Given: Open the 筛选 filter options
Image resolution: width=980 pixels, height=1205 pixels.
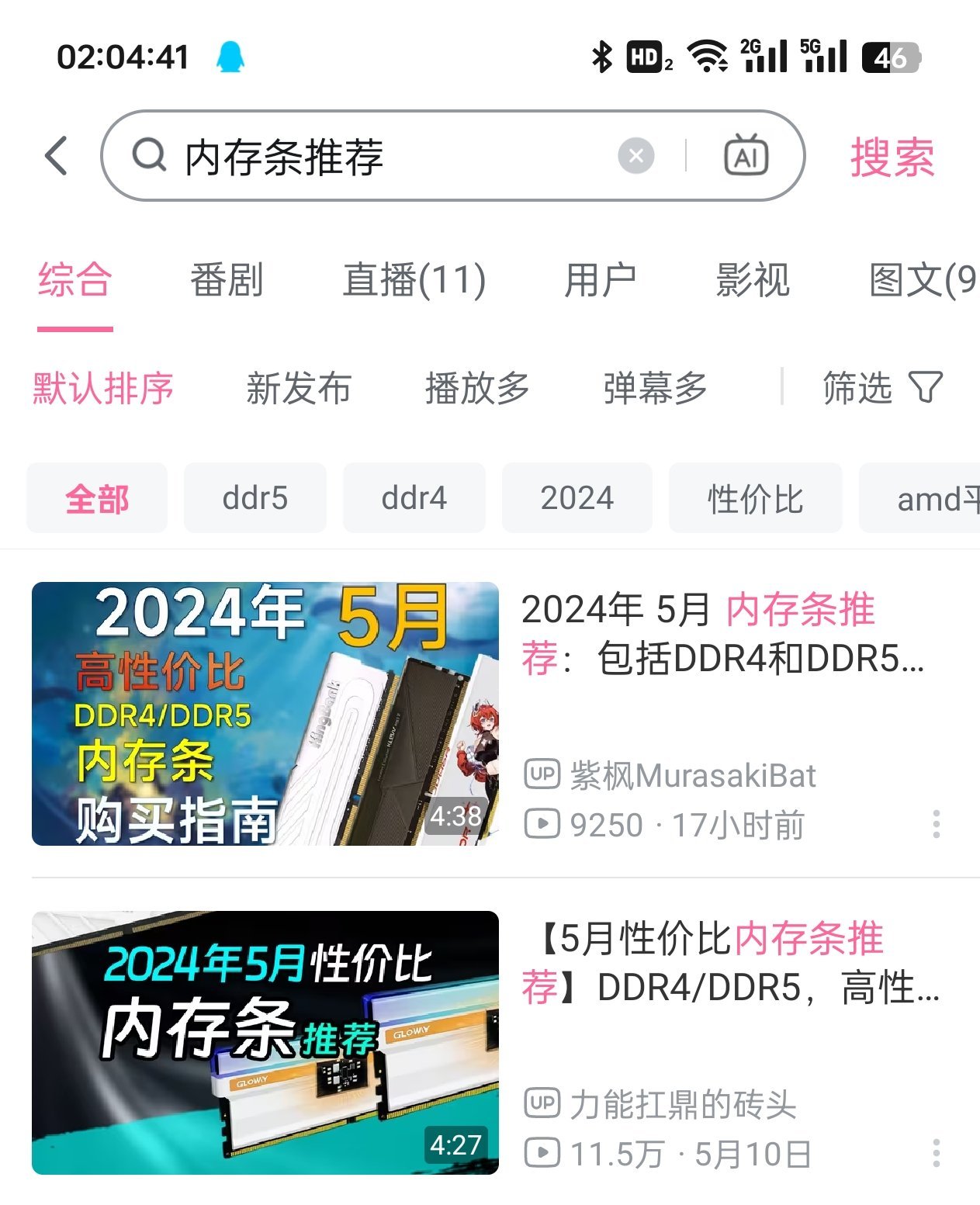Looking at the screenshot, I should pyautogui.click(x=882, y=388).
